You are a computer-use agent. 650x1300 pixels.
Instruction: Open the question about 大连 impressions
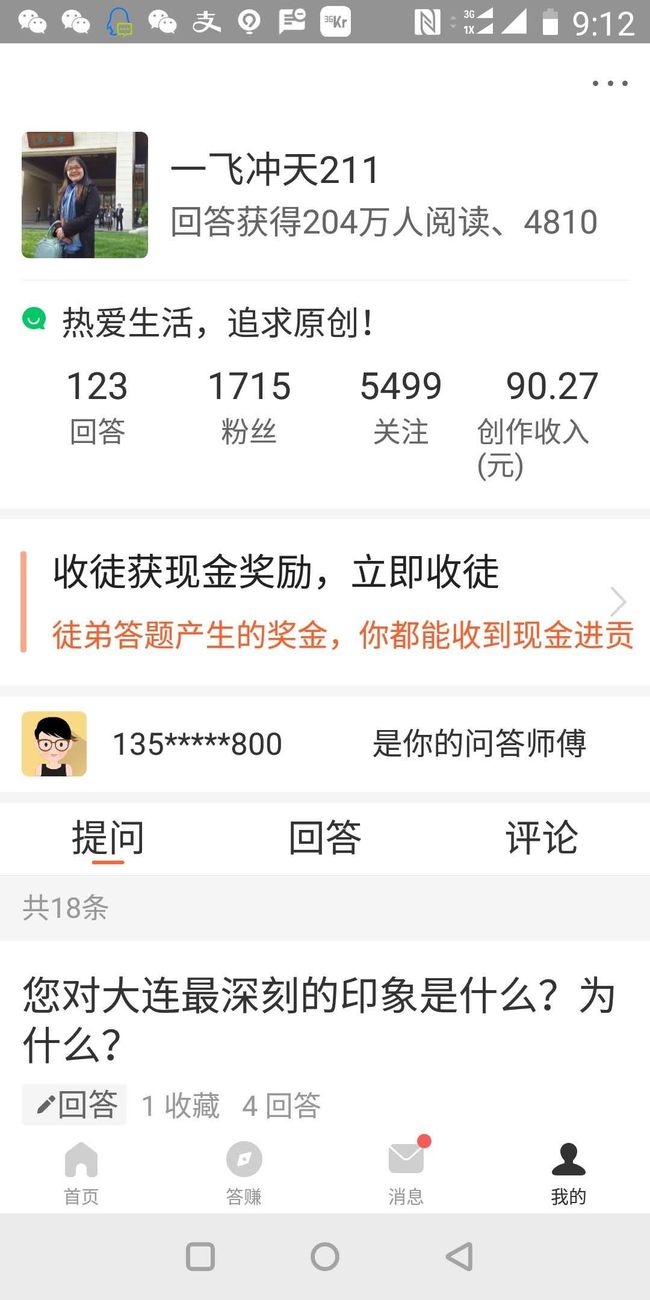click(x=318, y=1021)
